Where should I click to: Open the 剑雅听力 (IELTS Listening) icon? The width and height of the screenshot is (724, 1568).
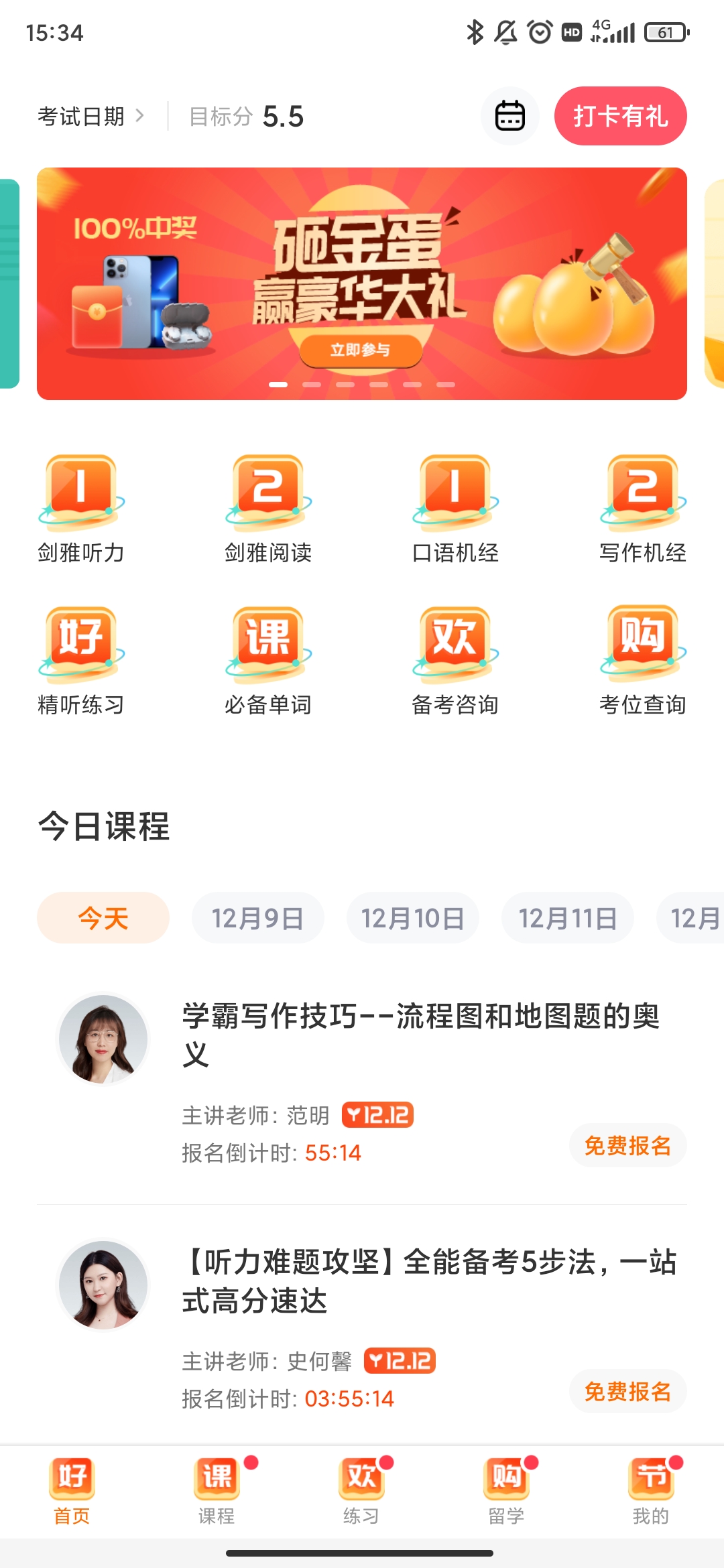click(x=79, y=503)
